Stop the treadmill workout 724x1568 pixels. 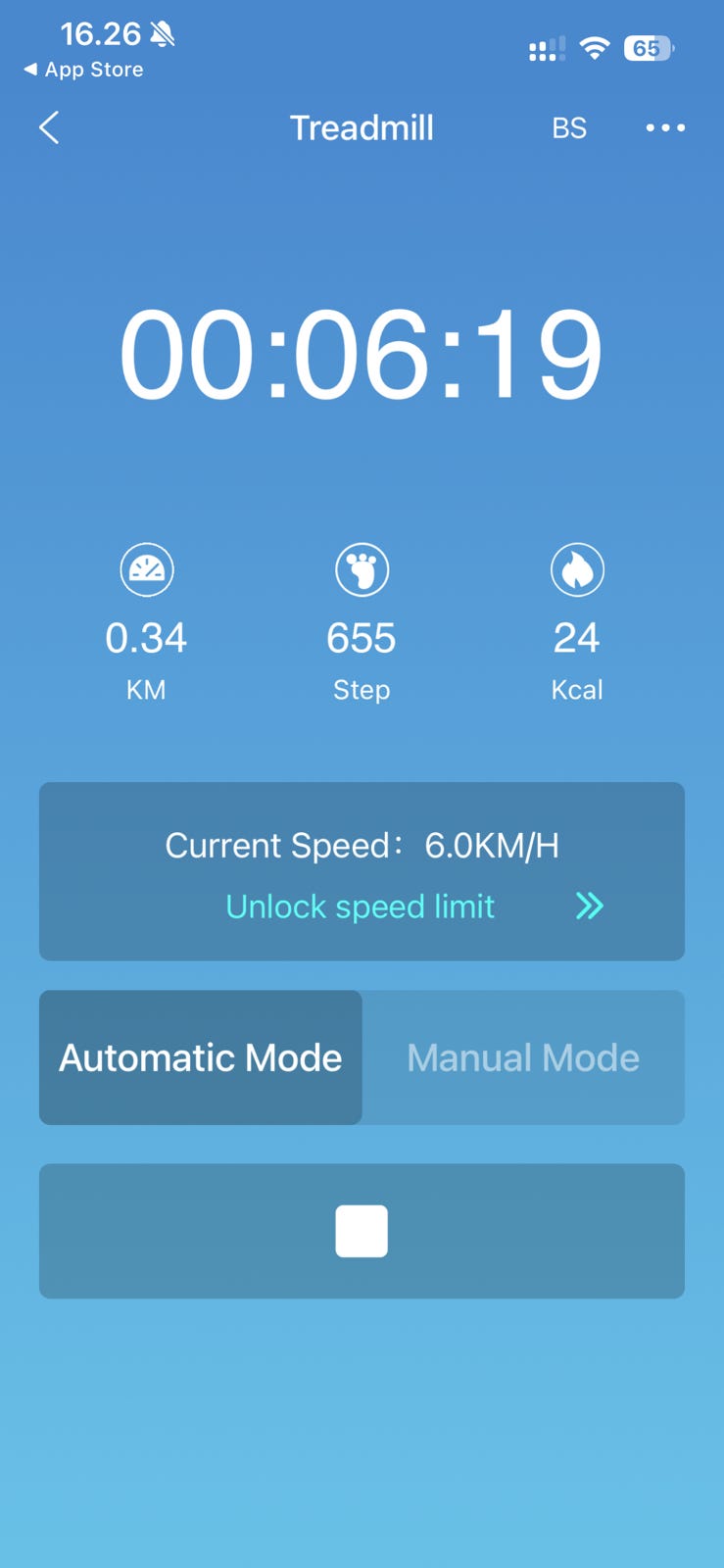362,1231
